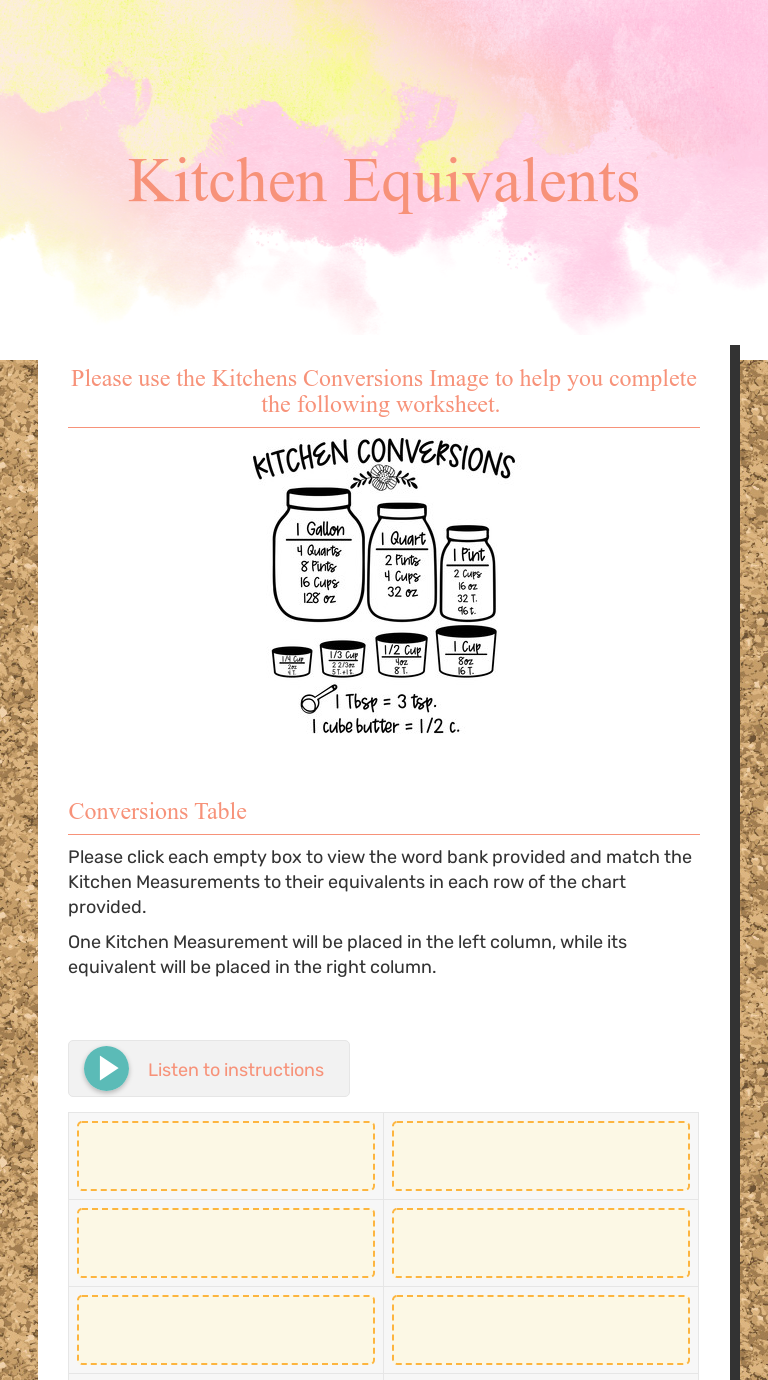Choose an equivalent for third row's right box
This screenshot has width=768, height=1380.
(x=541, y=1330)
